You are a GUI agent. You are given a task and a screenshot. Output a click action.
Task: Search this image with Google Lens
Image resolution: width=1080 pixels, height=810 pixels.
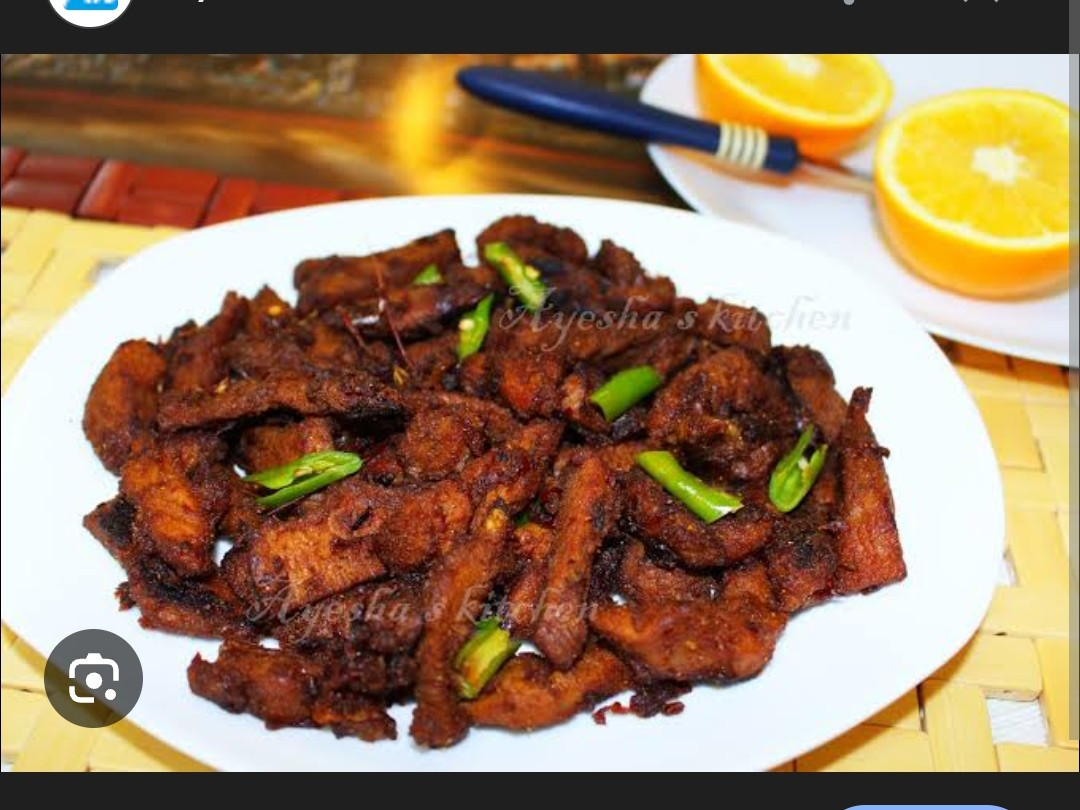point(93,679)
